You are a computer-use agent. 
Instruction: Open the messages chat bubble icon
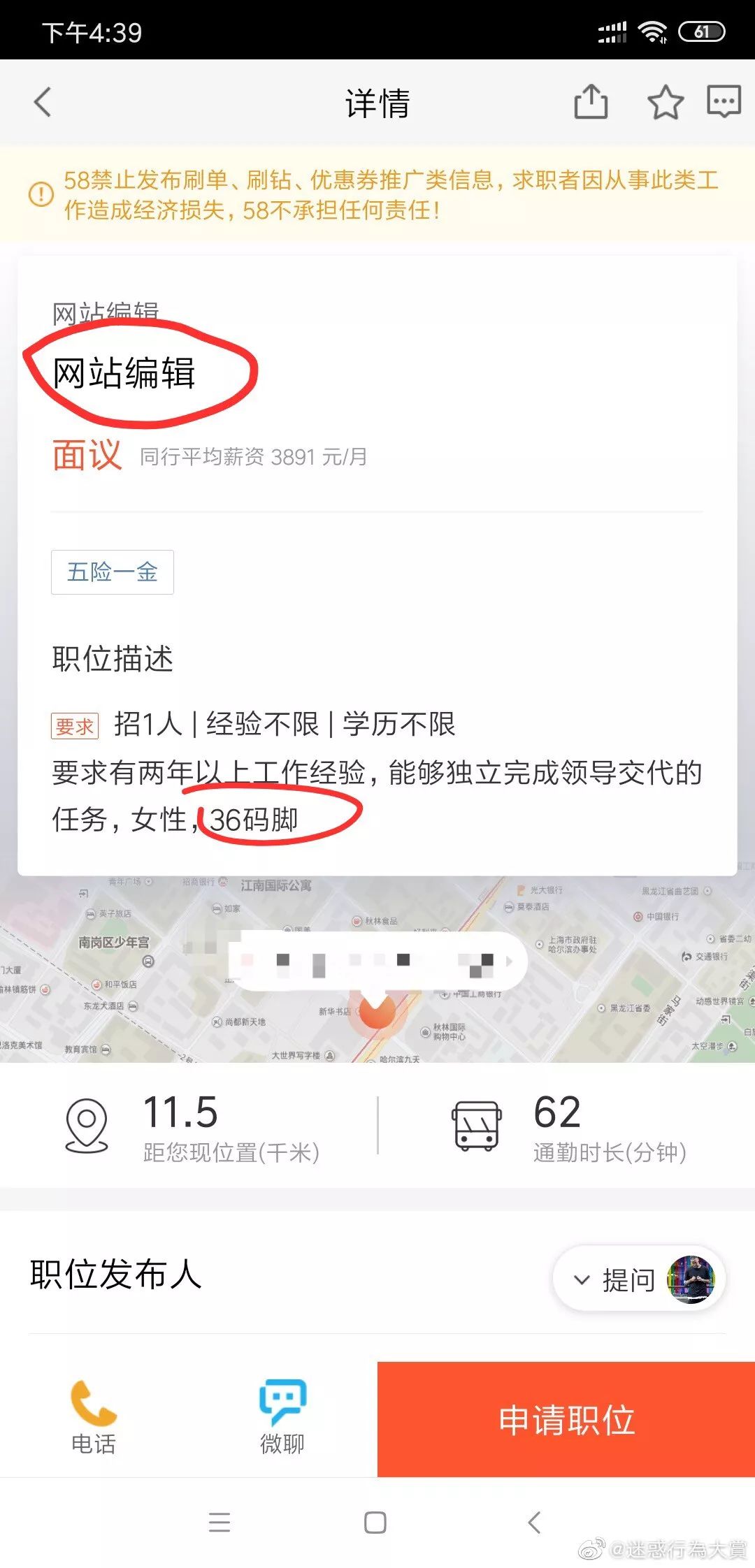click(x=724, y=103)
